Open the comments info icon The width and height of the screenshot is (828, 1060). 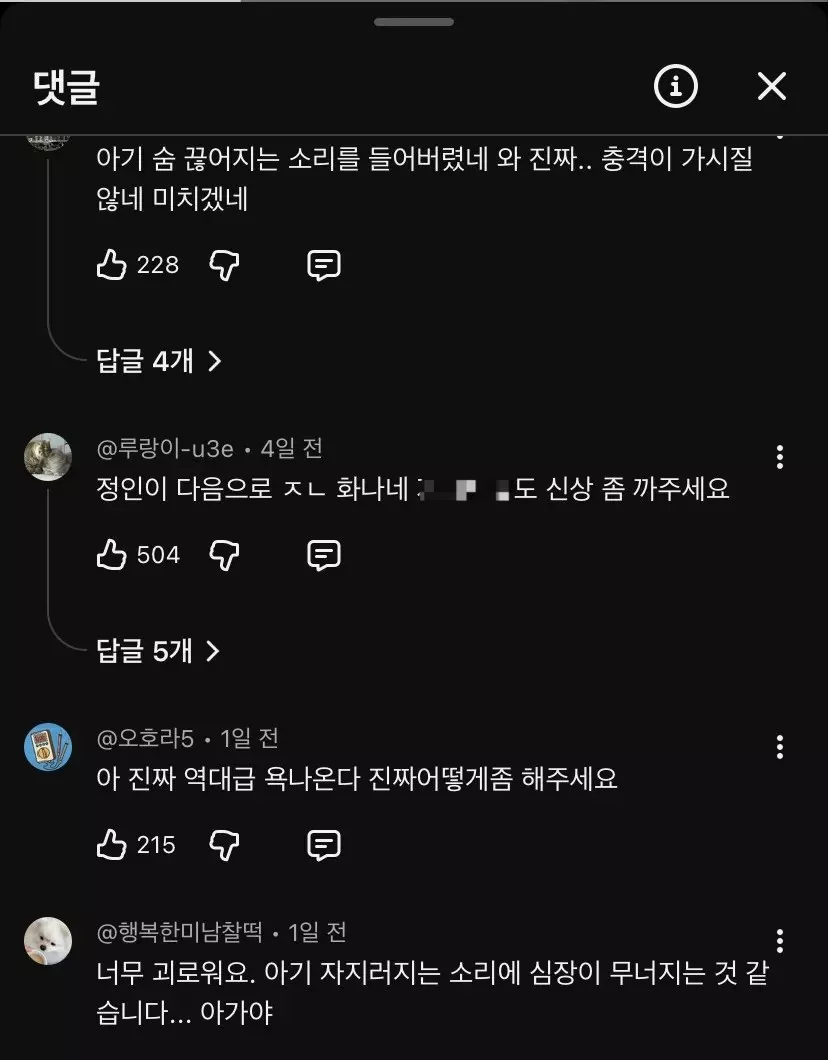(x=675, y=87)
